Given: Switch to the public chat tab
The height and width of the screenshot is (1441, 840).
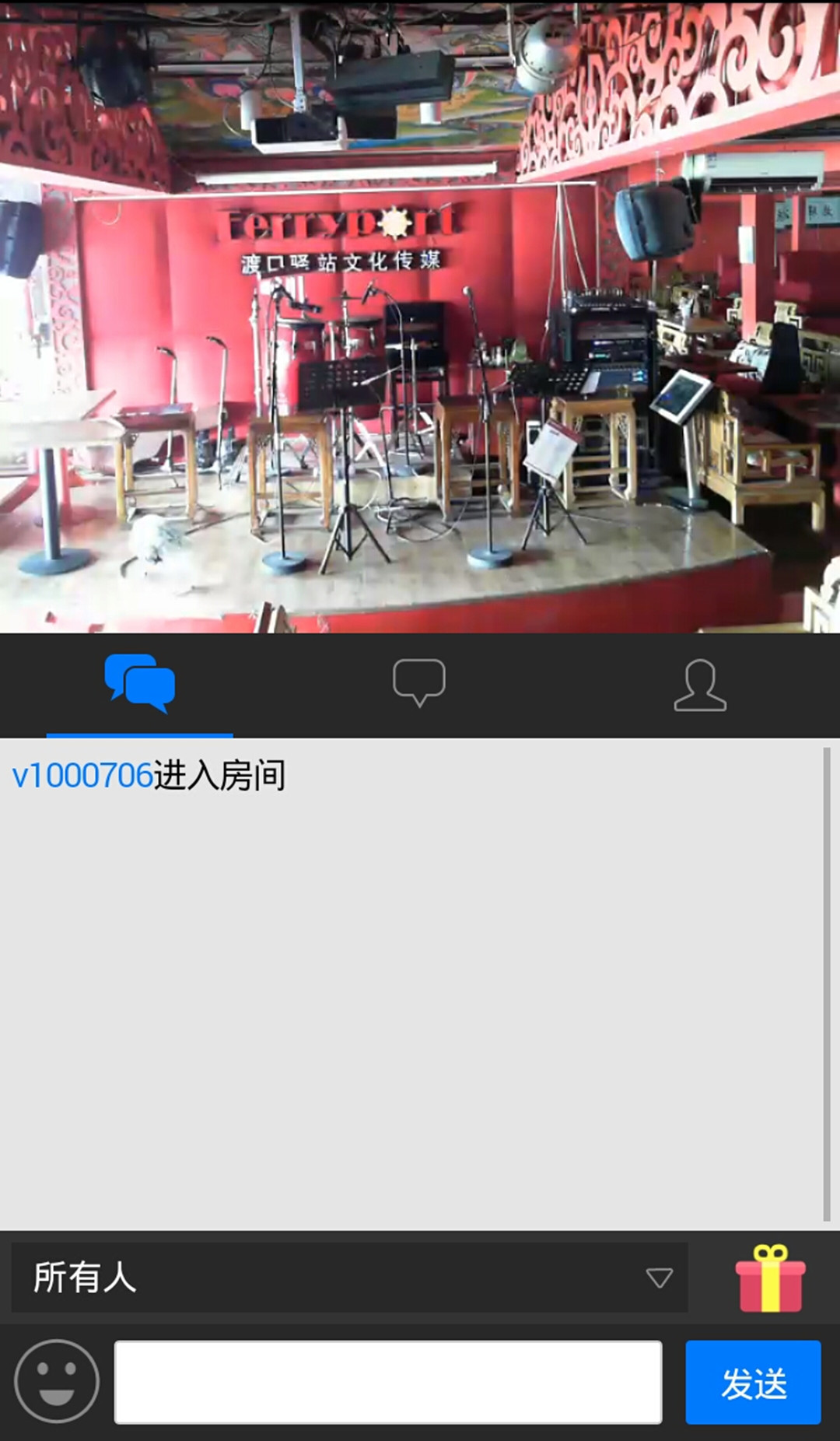Looking at the screenshot, I should [140, 684].
